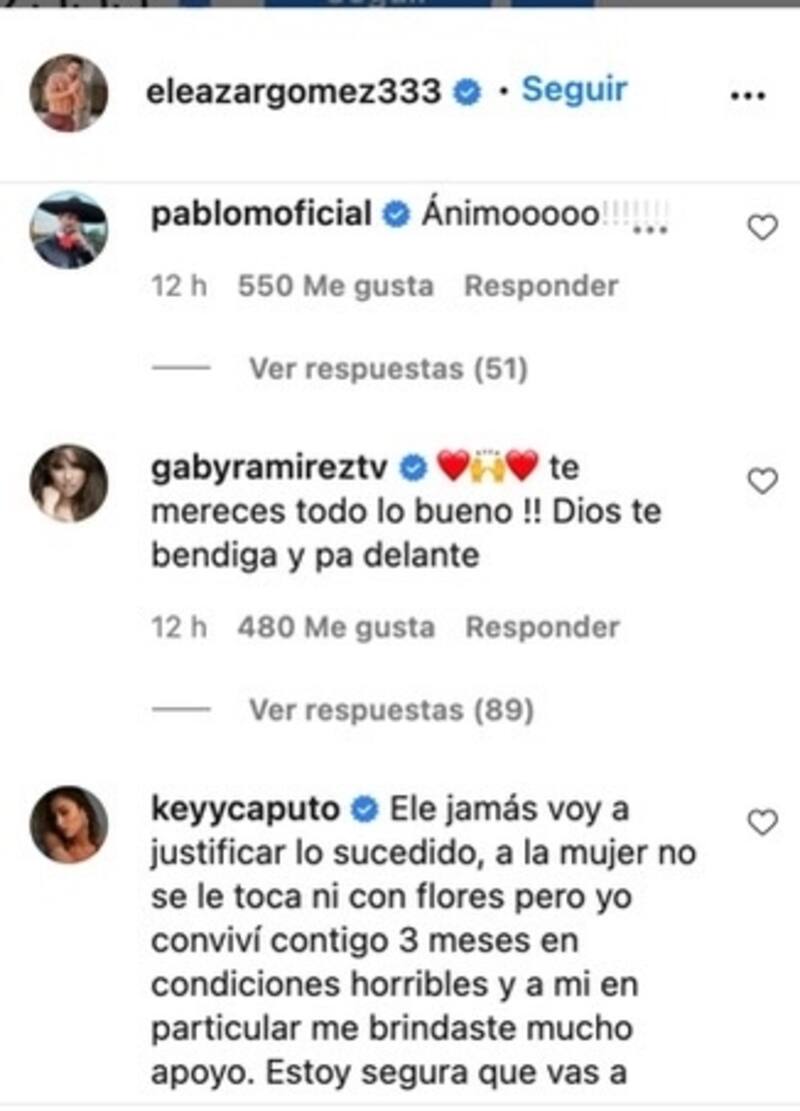800x1111 pixels.
Task: View the 51 replies to pablomoficial
Action: pyautogui.click(x=387, y=369)
